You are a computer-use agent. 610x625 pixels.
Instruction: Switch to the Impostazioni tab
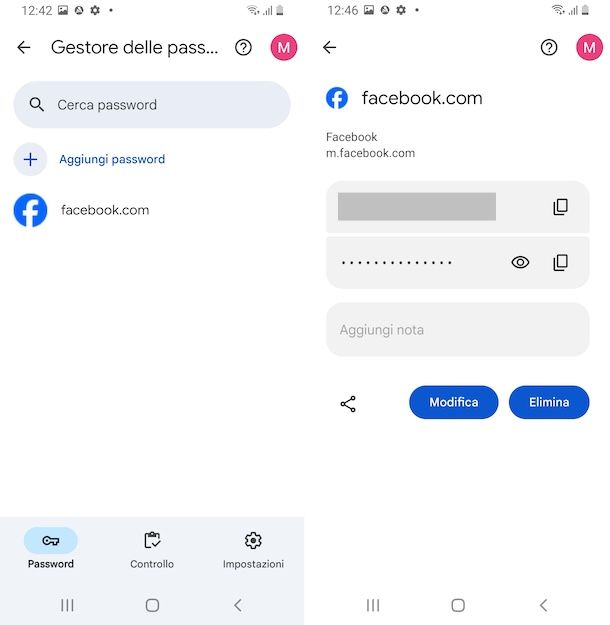pyautogui.click(x=253, y=550)
